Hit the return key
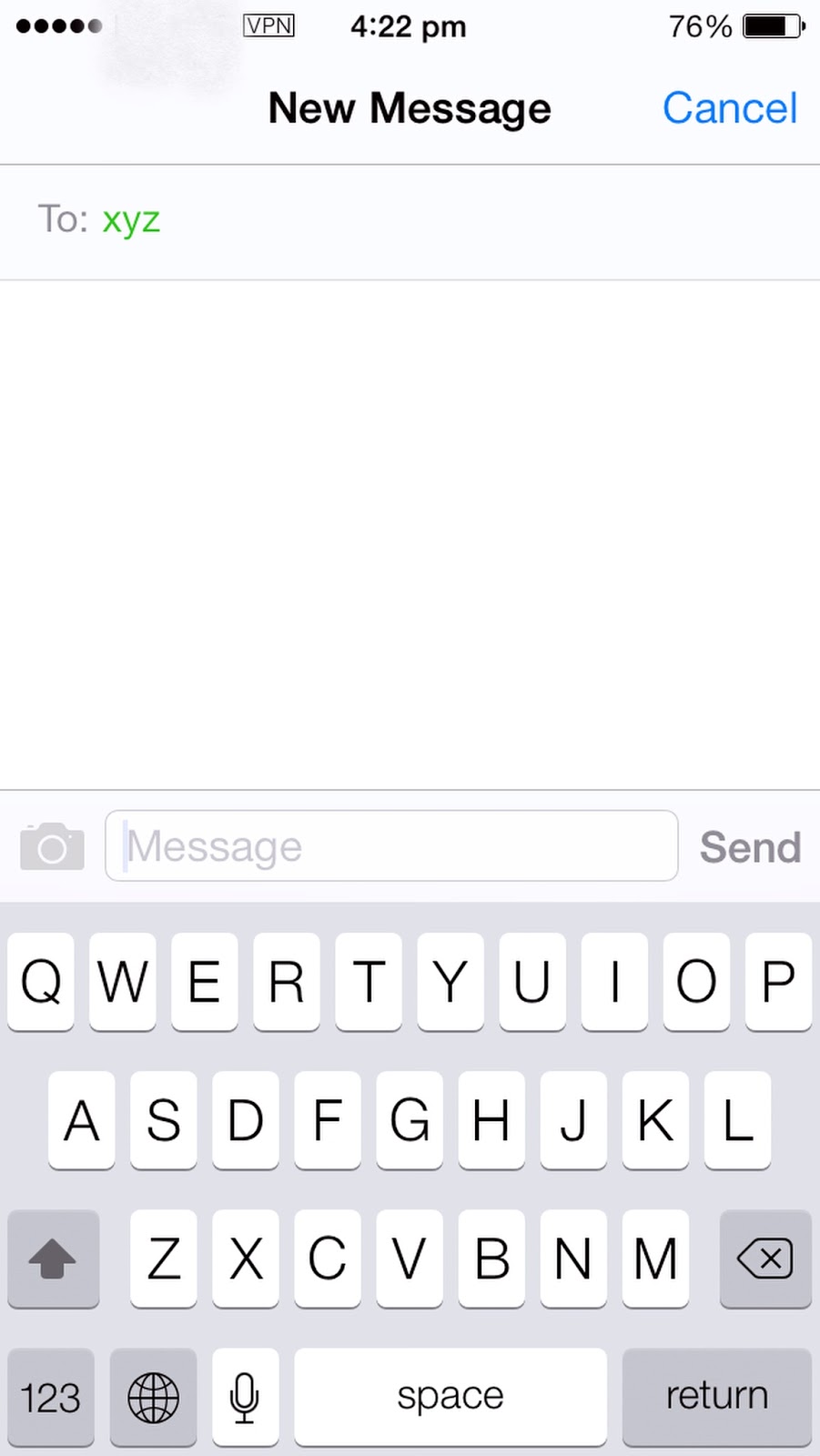Viewport: 820px width, 1456px height. tap(716, 1396)
